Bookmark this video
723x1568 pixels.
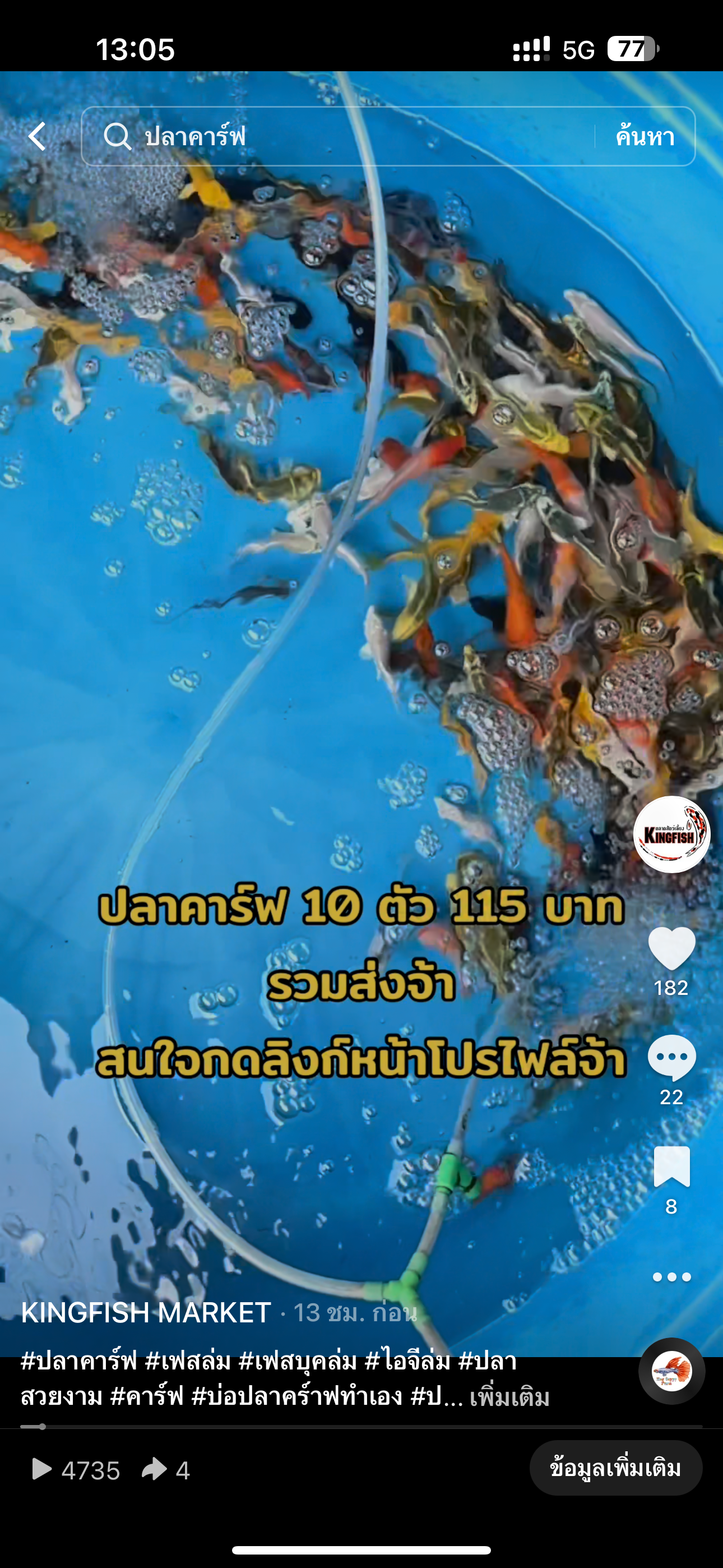point(671,1166)
